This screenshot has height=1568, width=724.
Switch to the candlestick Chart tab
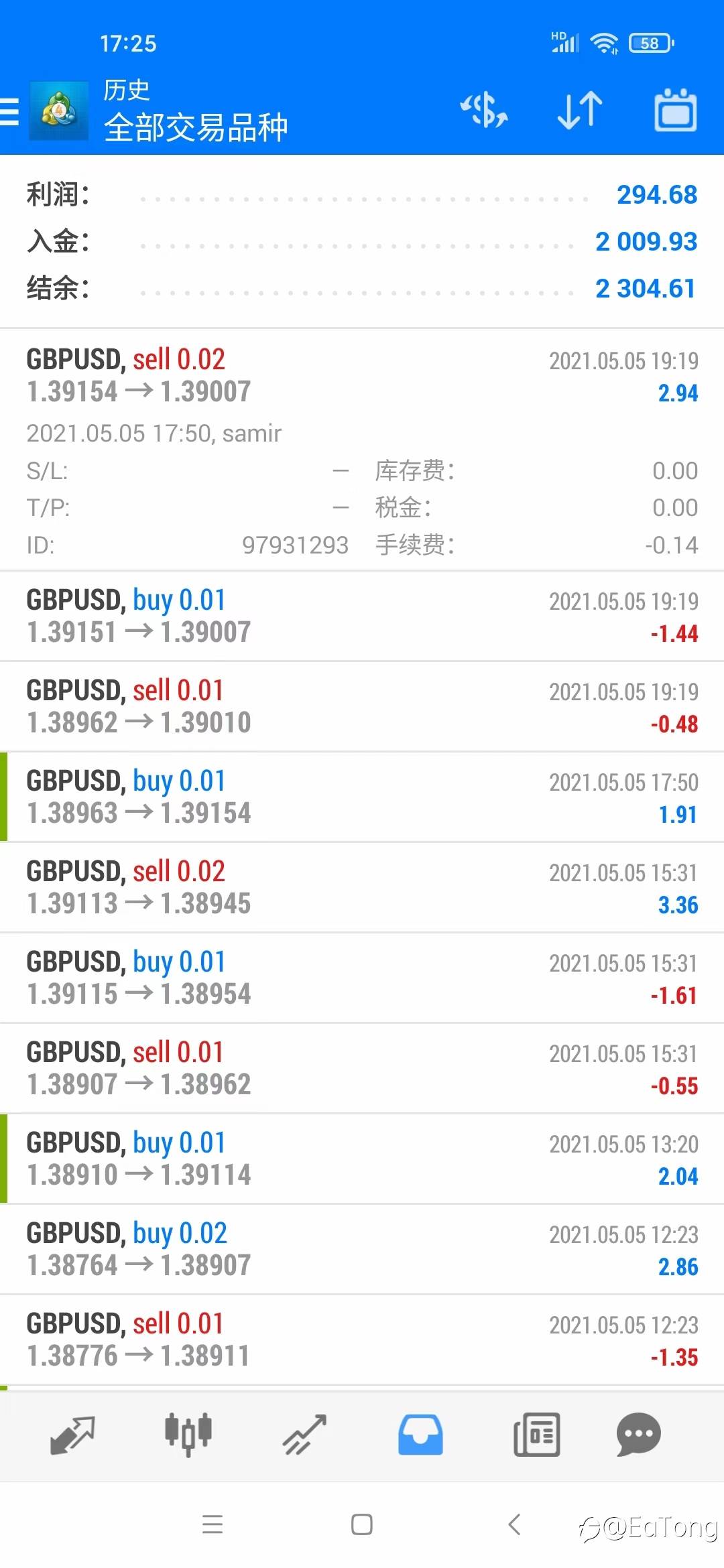pyautogui.click(x=188, y=1435)
